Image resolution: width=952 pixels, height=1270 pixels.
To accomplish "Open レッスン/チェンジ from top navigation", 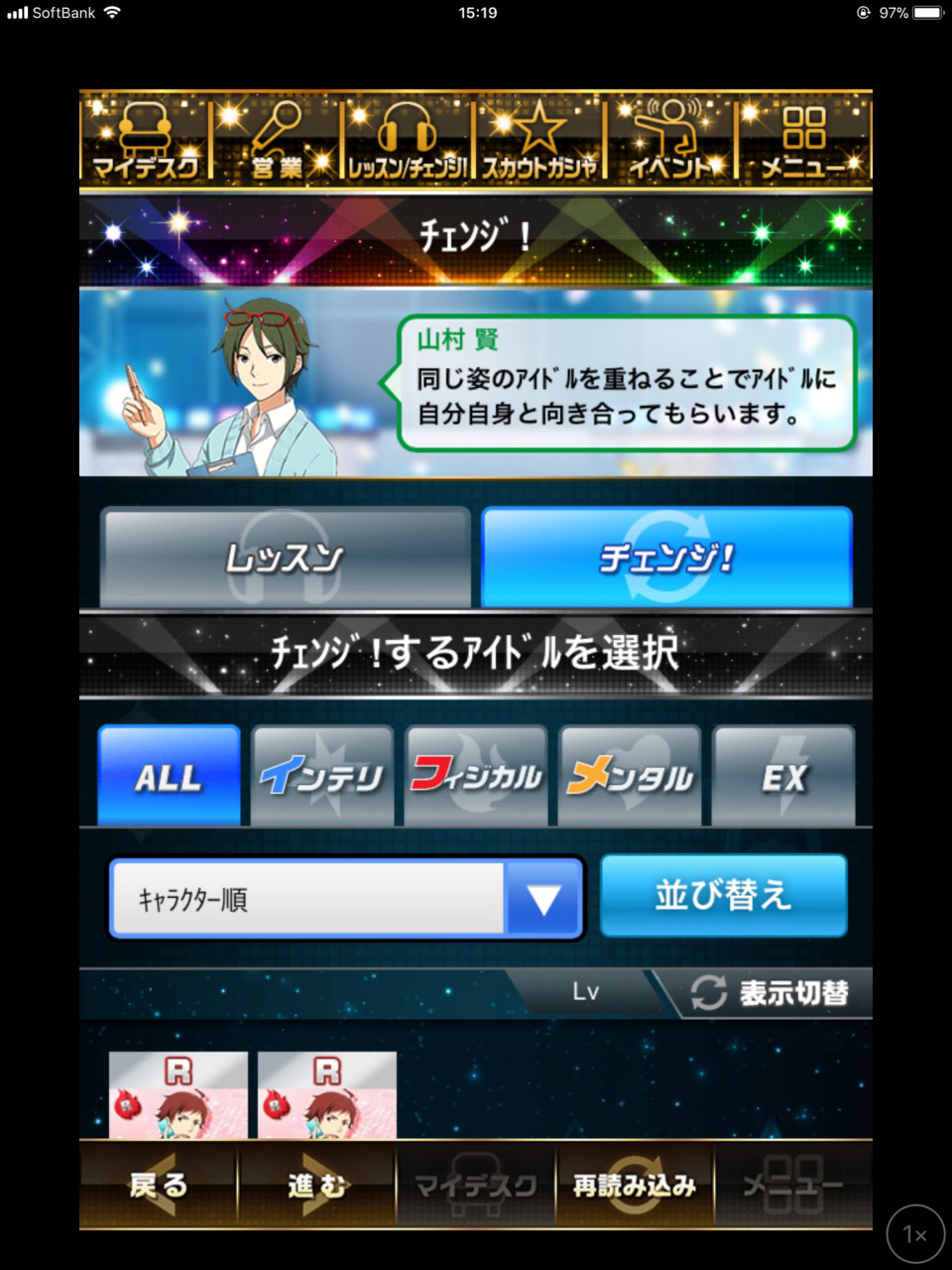I will coord(408,140).
